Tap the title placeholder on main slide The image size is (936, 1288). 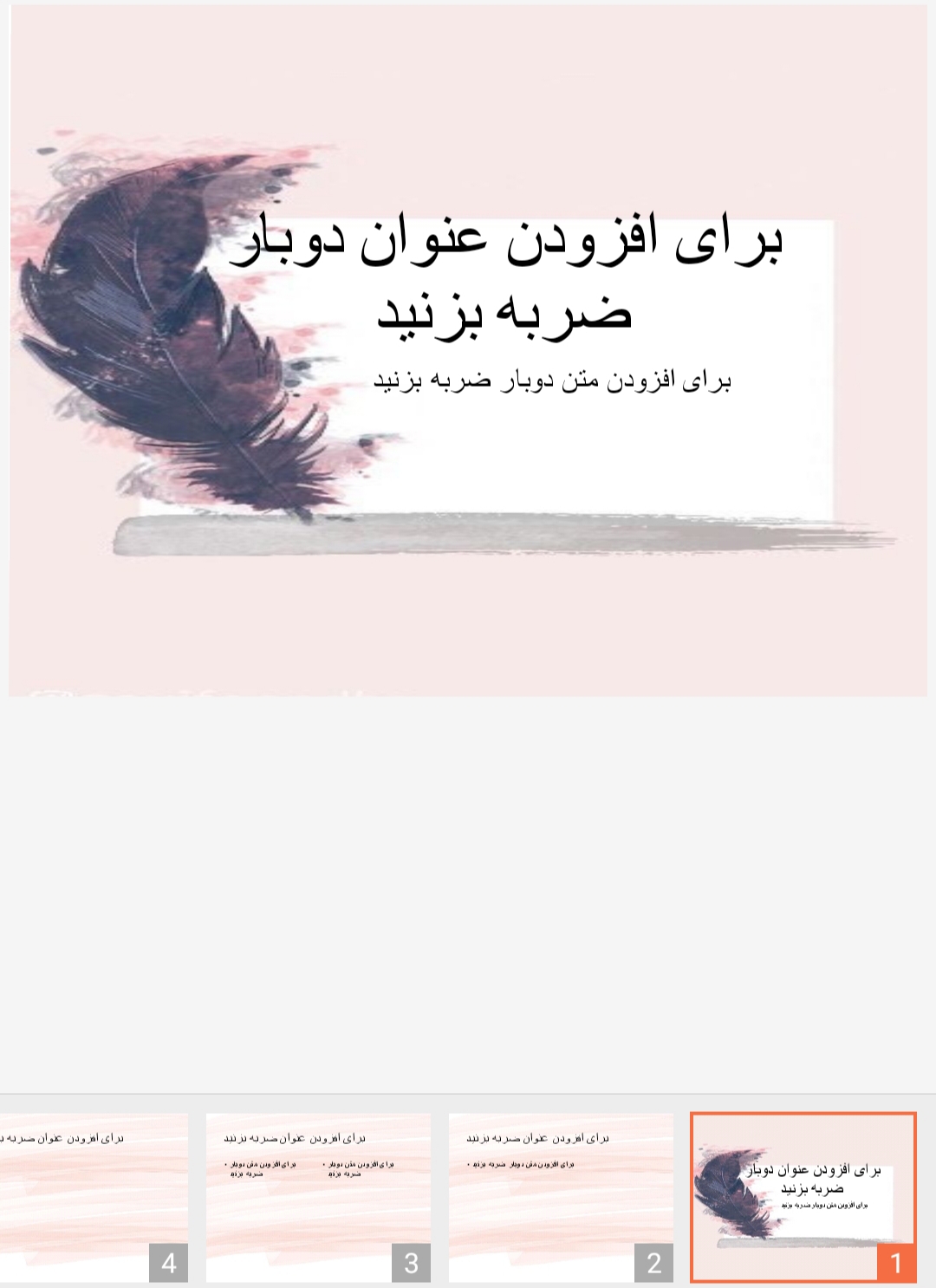tap(506, 274)
